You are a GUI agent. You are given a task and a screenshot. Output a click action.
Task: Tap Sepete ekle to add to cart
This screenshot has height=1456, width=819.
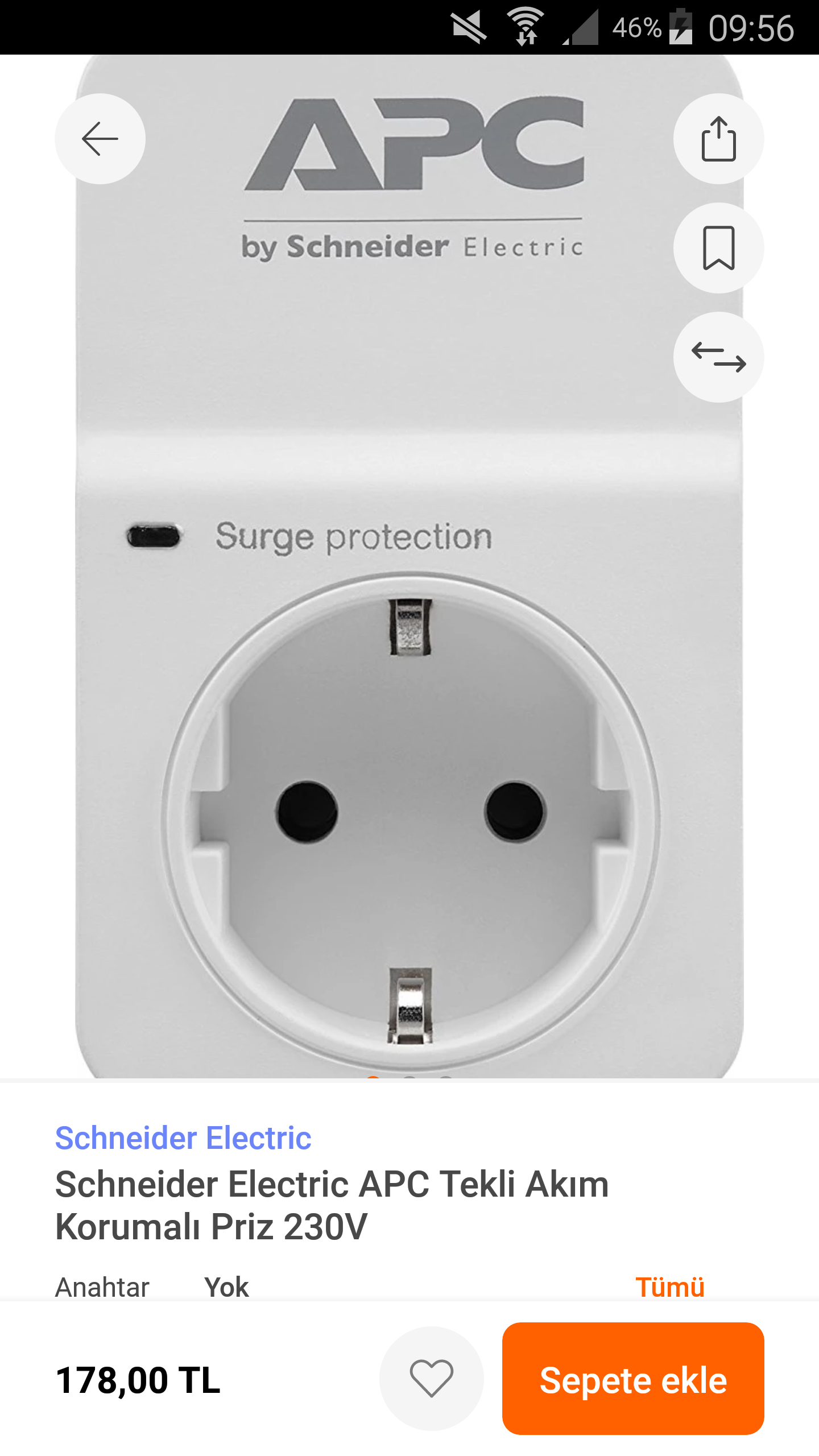point(632,1379)
